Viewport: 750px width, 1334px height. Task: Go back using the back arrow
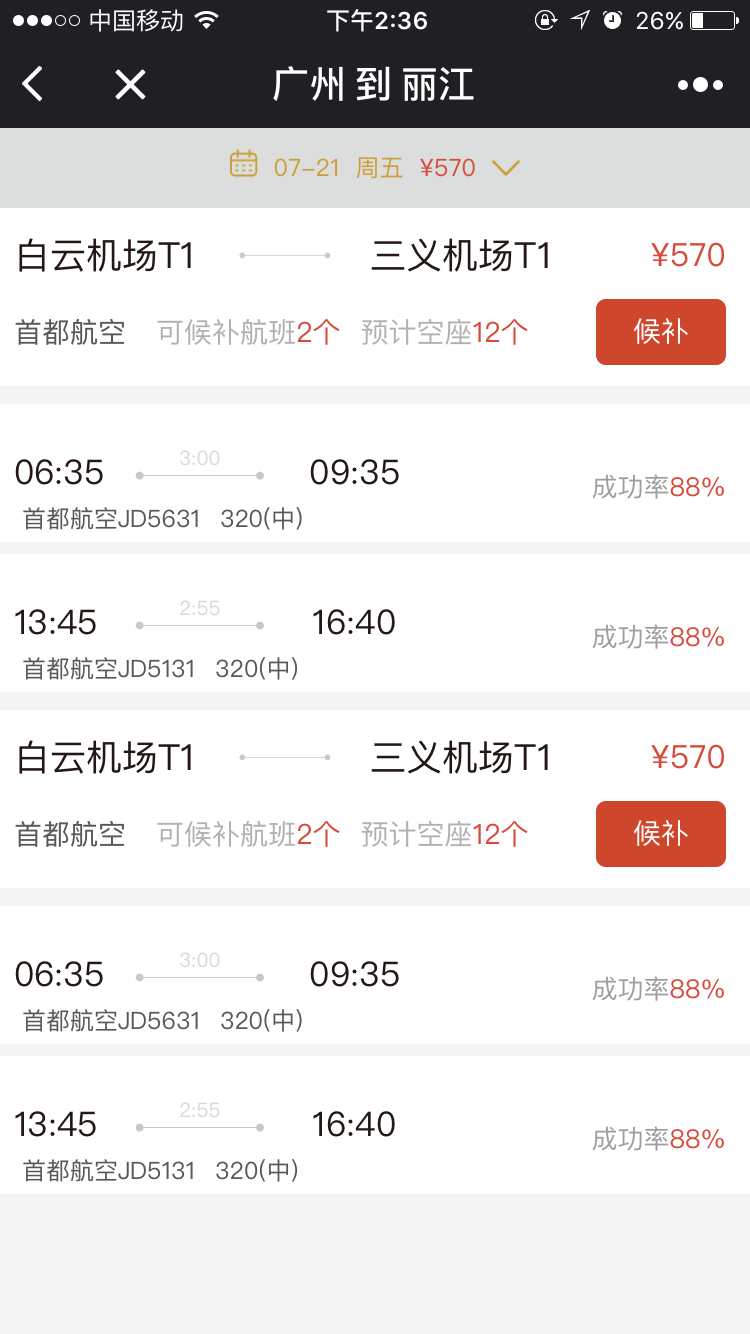33,84
